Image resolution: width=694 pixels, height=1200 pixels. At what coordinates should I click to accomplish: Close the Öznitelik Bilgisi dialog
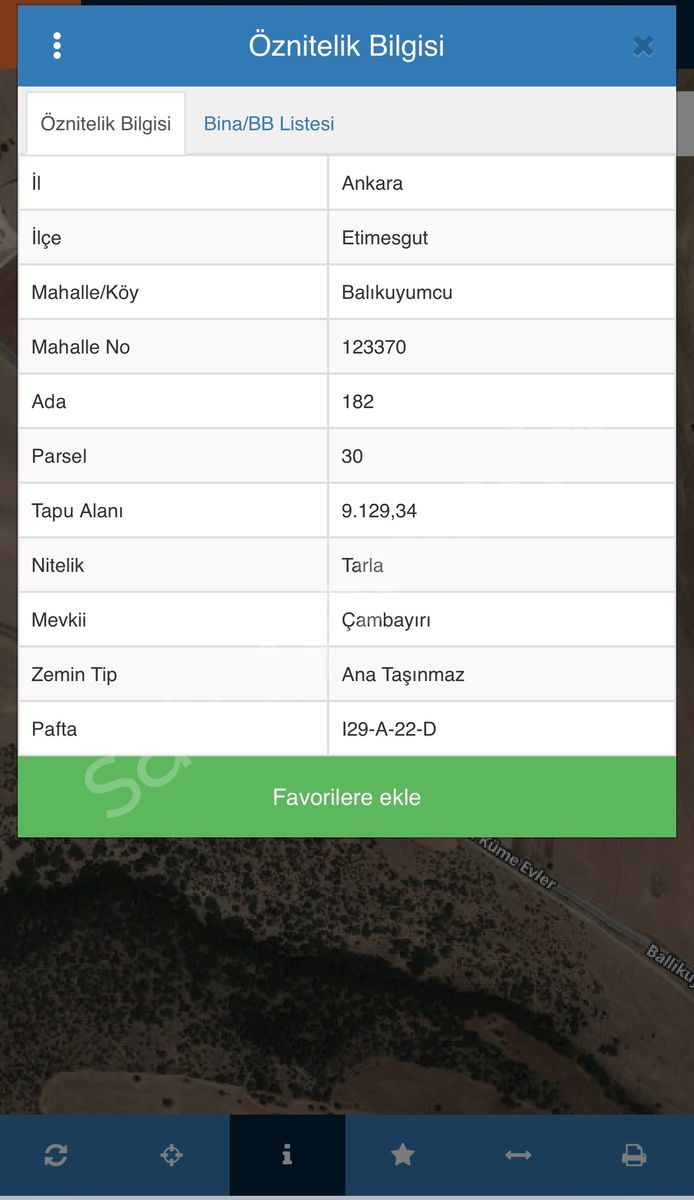tap(643, 46)
